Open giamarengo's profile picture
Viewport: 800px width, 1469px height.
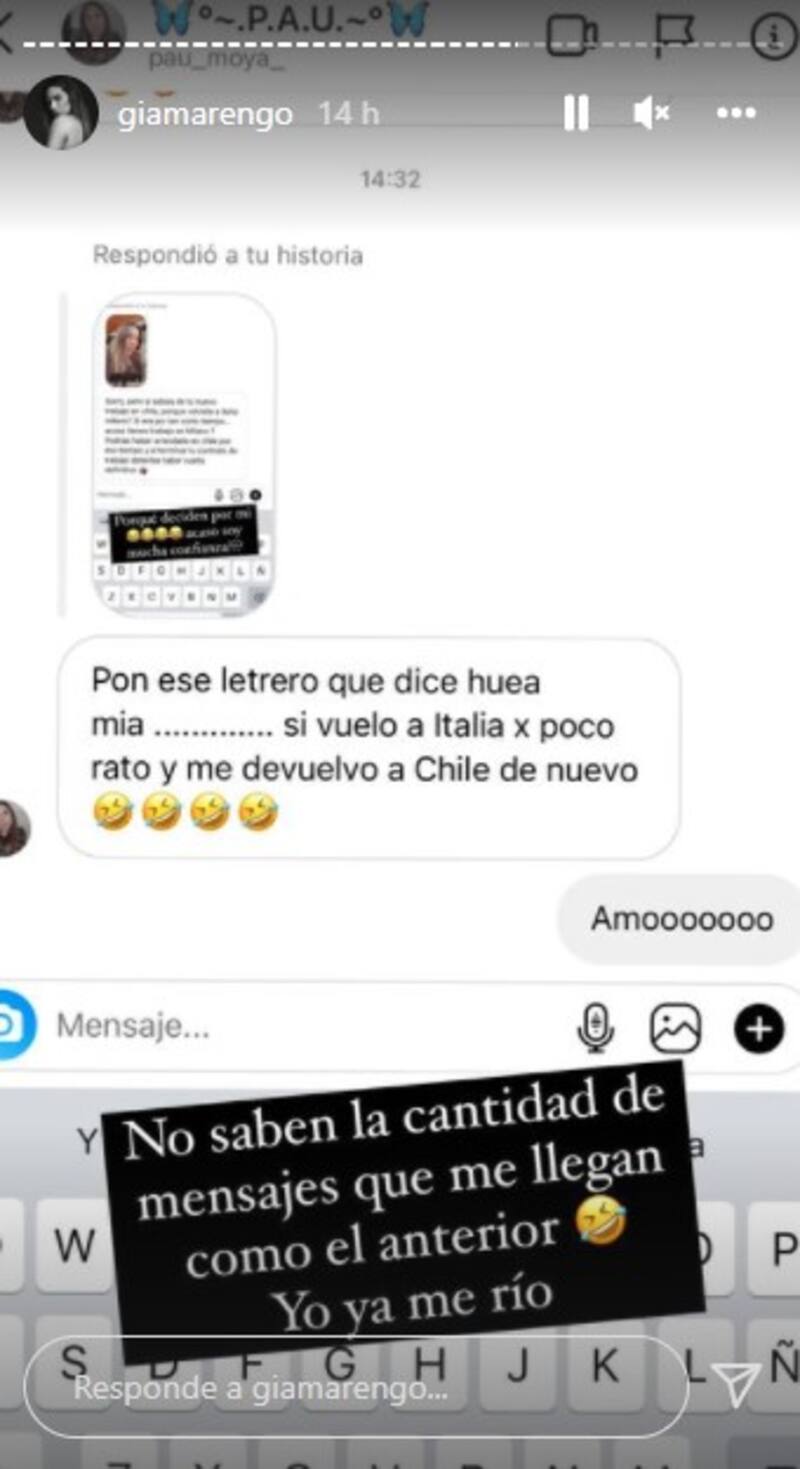[x=61, y=112]
